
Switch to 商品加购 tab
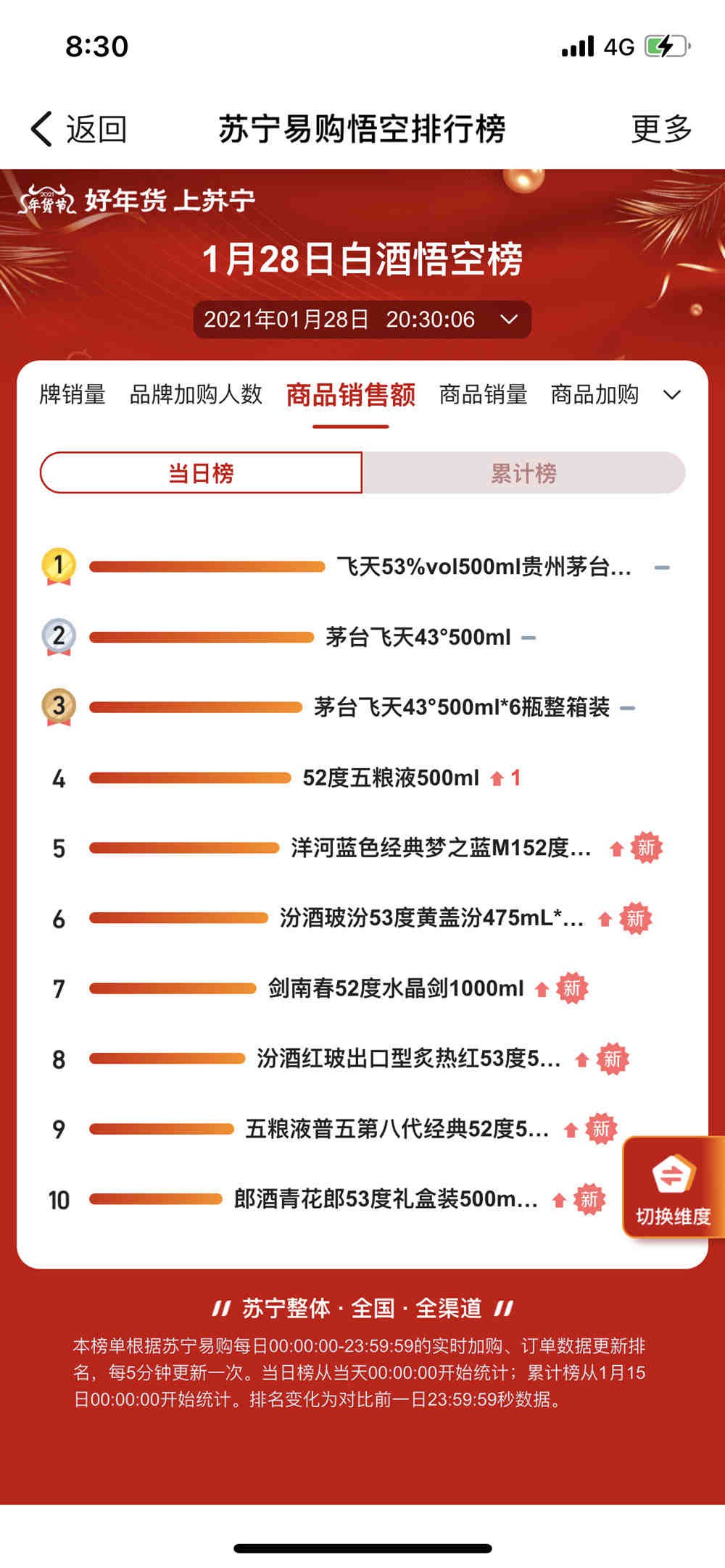pos(594,395)
